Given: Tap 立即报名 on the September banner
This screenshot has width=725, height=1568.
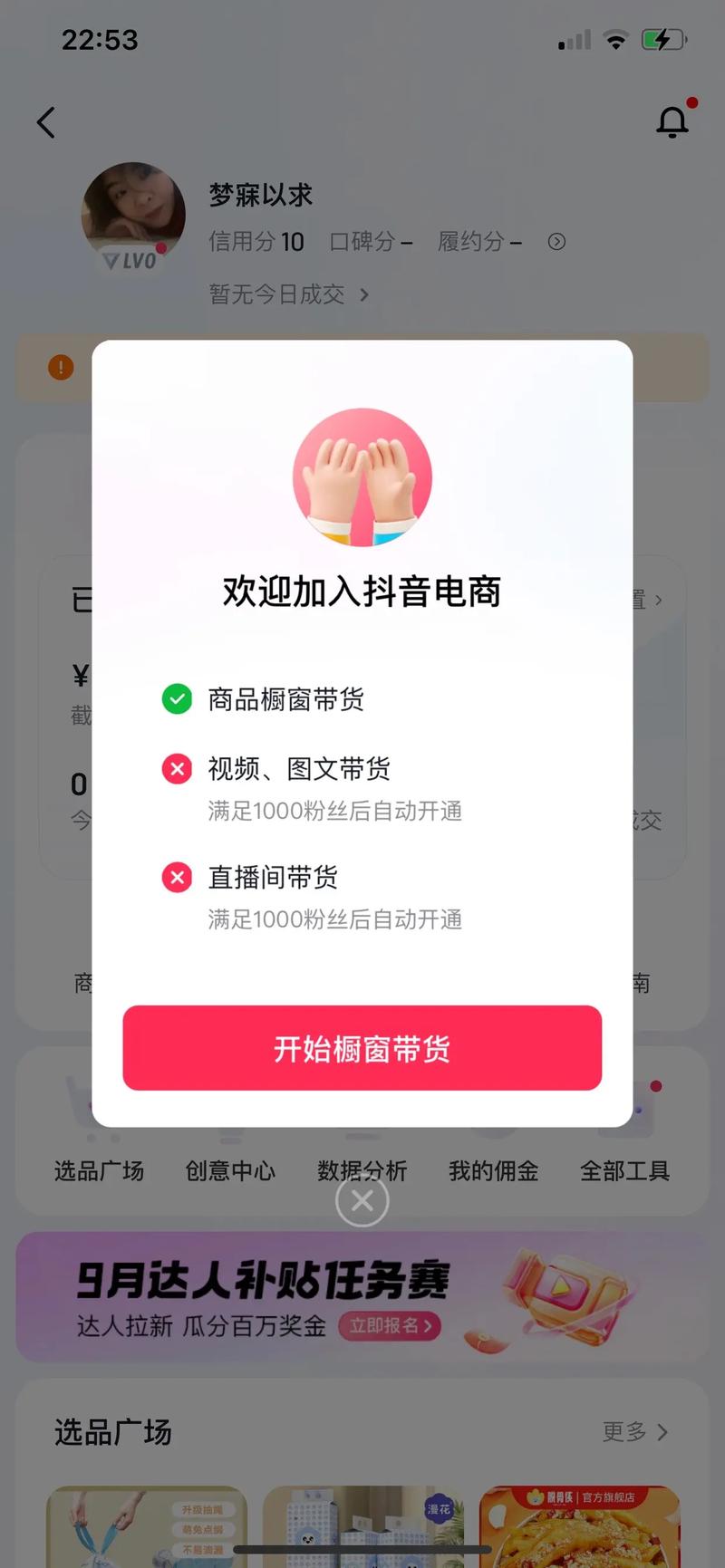Looking at the screenshot, I should click(390, 1328).
